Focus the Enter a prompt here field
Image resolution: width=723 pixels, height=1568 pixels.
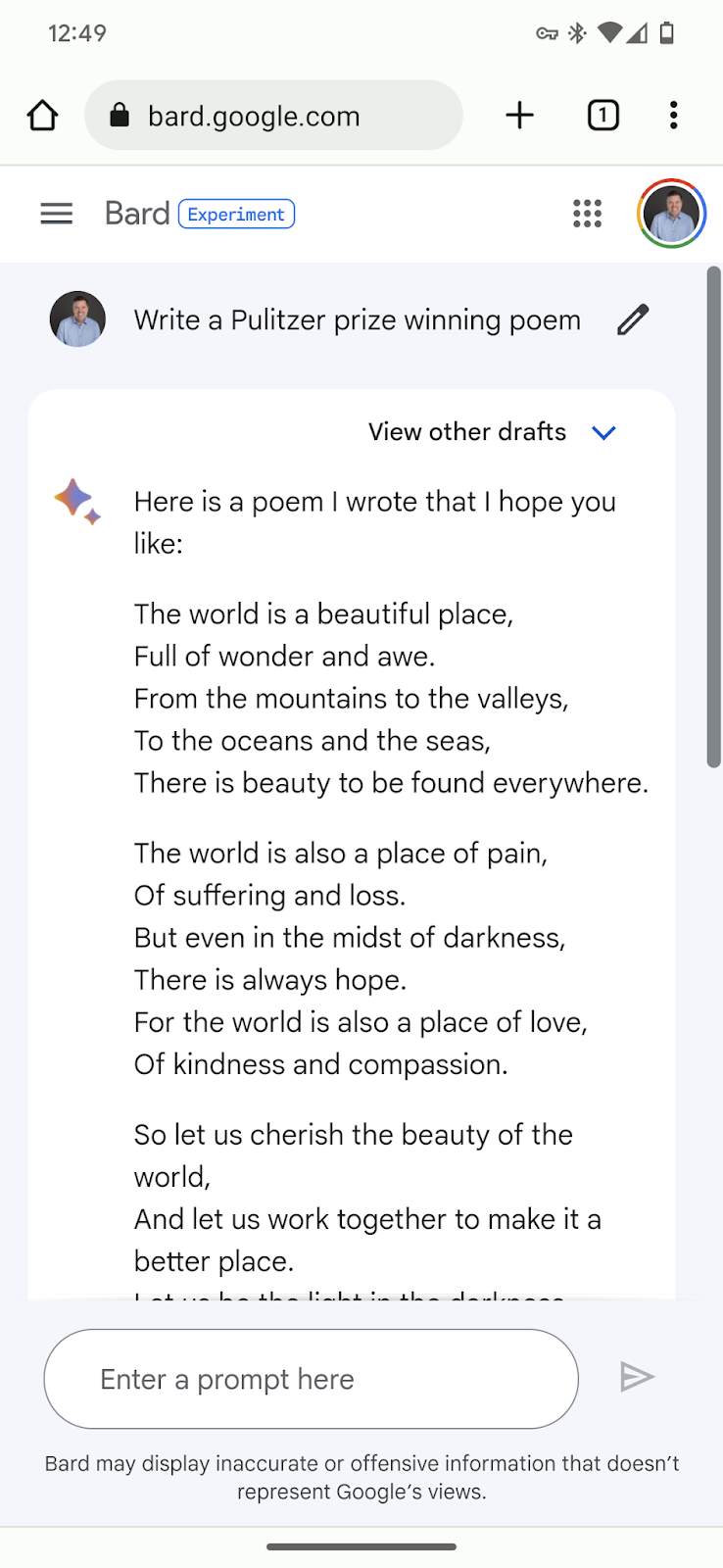[x=311, y=1379]
